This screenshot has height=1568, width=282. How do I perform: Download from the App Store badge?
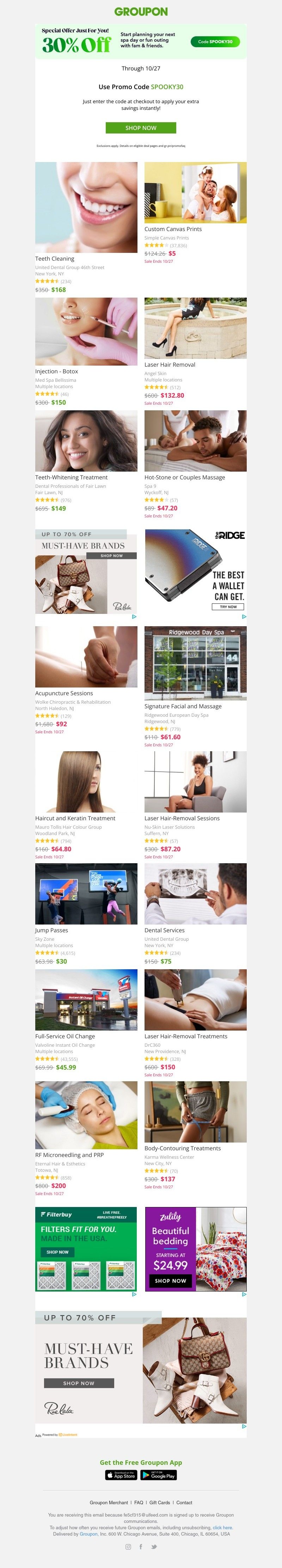point(121,1475)
